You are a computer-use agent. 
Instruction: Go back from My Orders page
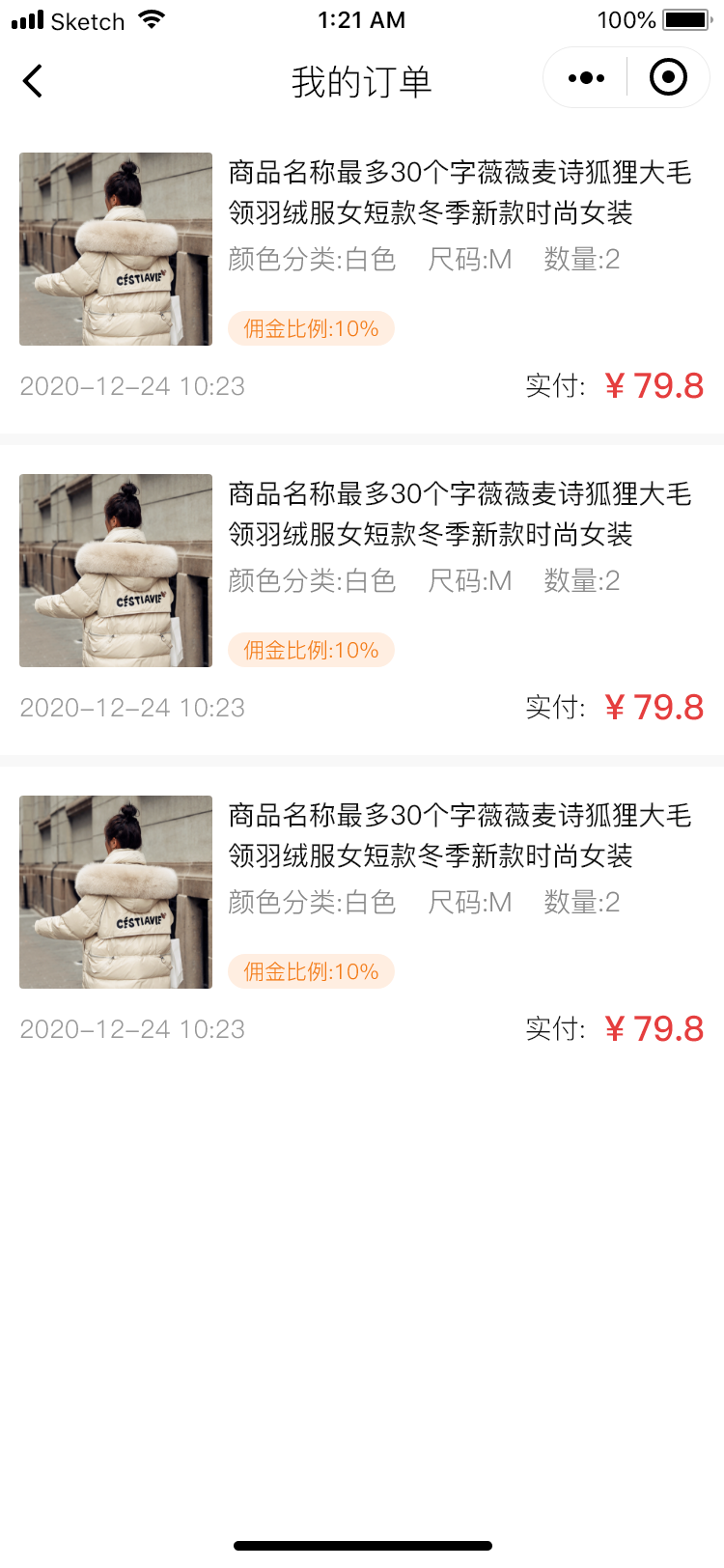point(33,81)
